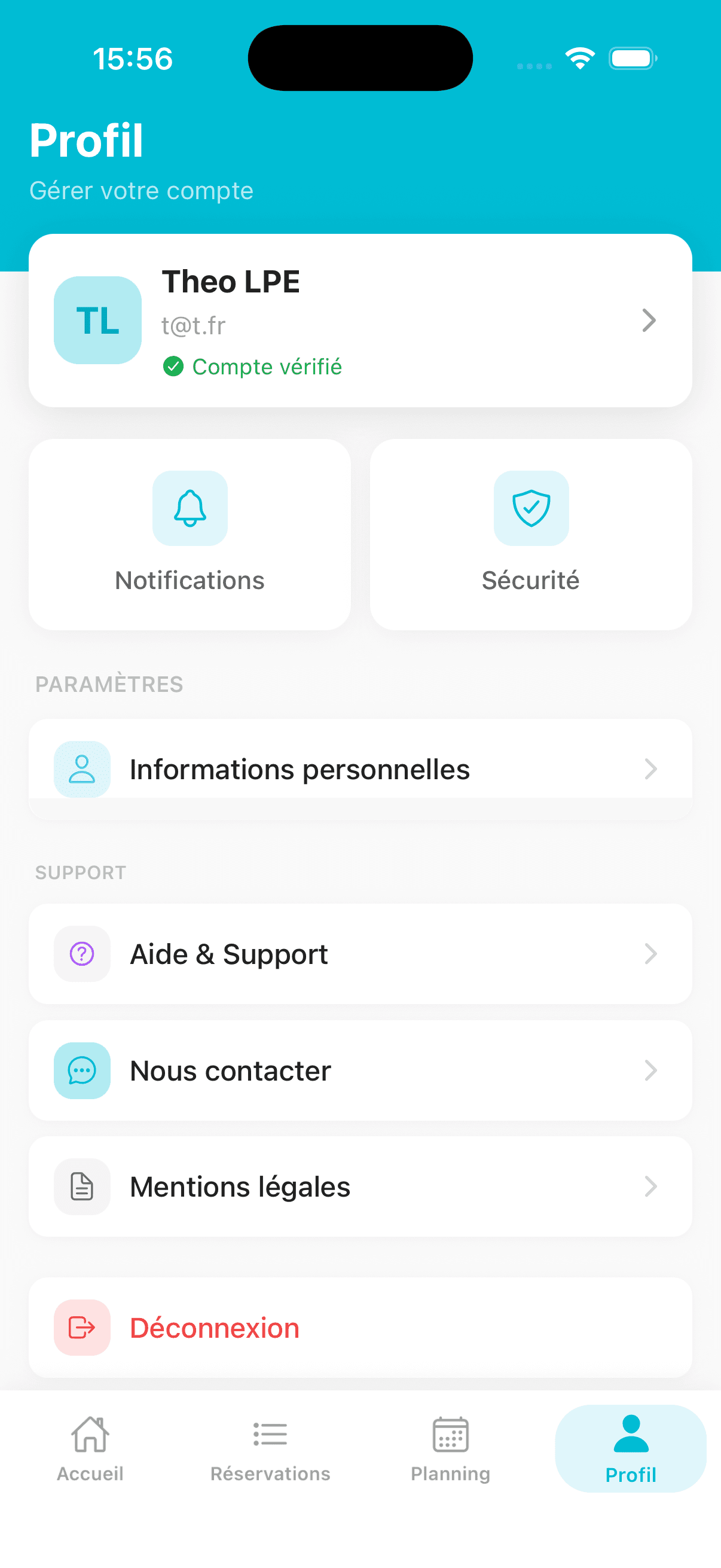721x1568 pixels.
Task: Click the Compte vérifié badge
Action: (252, 367)
